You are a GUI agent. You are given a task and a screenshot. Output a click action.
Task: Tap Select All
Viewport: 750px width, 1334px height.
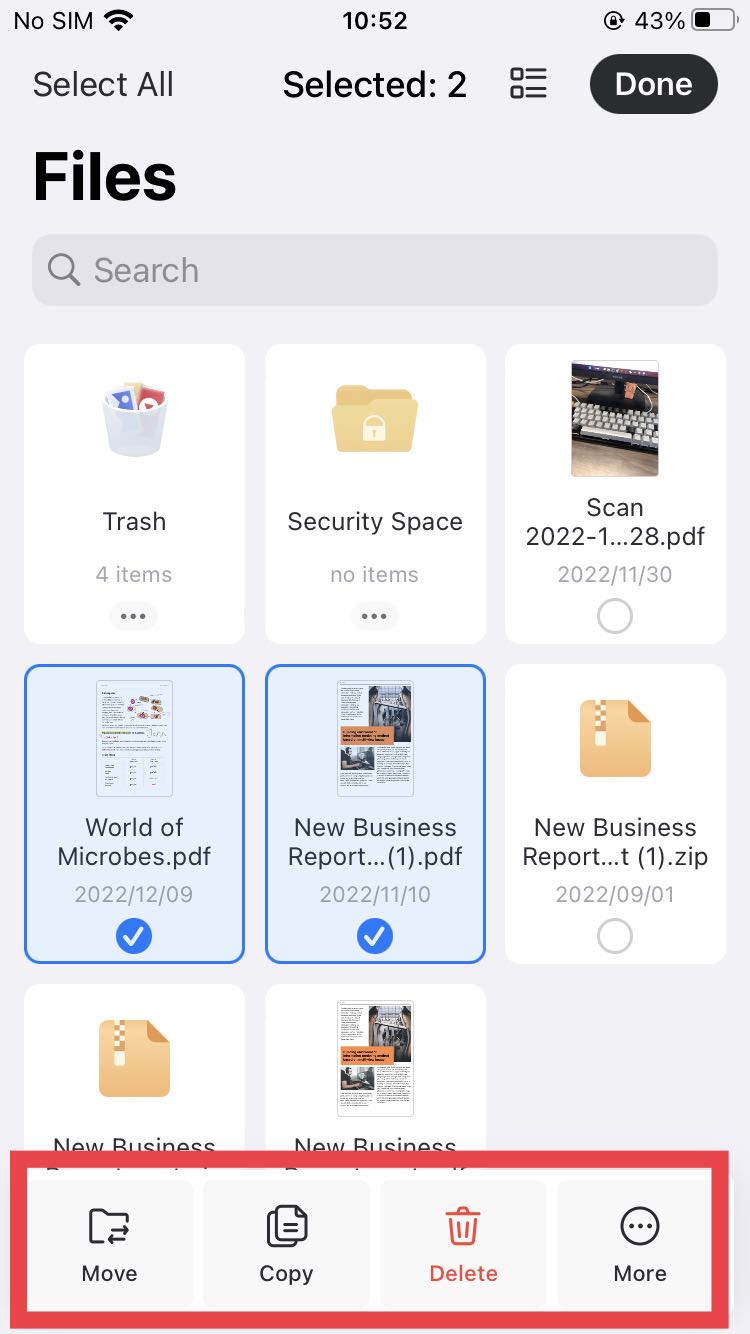click(103, 84)
